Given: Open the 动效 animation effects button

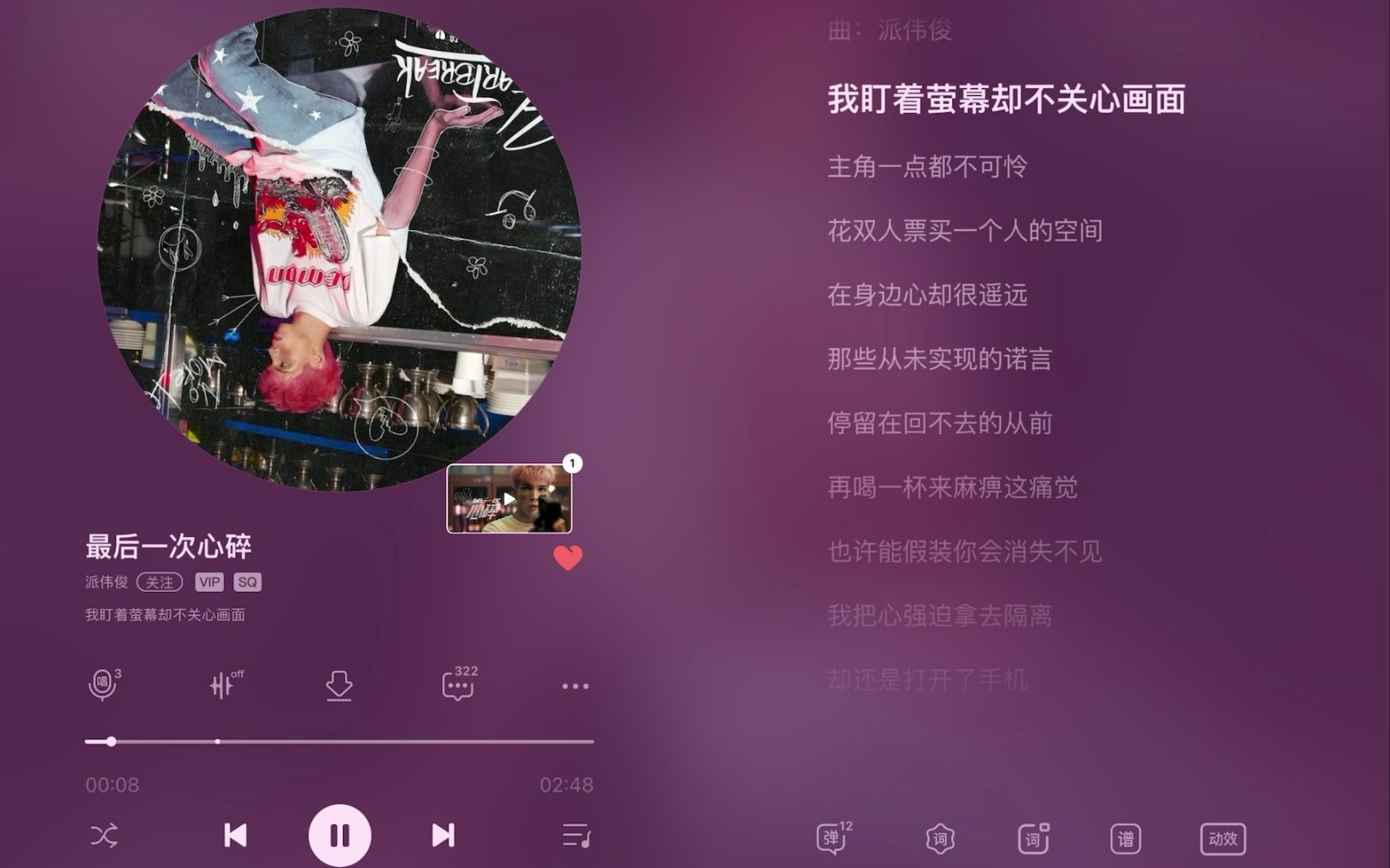Looking at the screenshot, I should [x=1223, y=838].
